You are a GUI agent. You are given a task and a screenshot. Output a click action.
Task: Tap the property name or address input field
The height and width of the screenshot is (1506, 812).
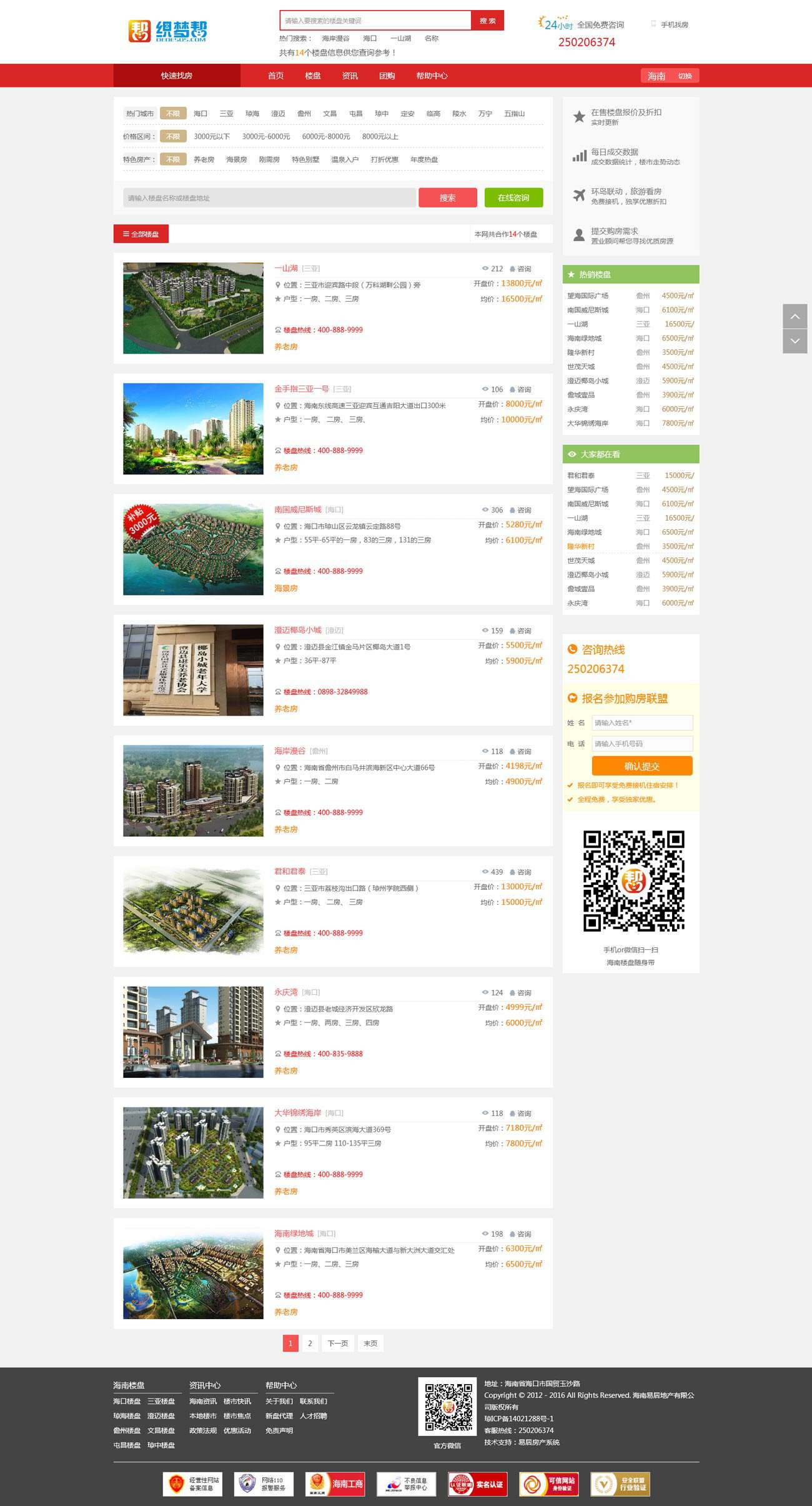pos(269,198)
